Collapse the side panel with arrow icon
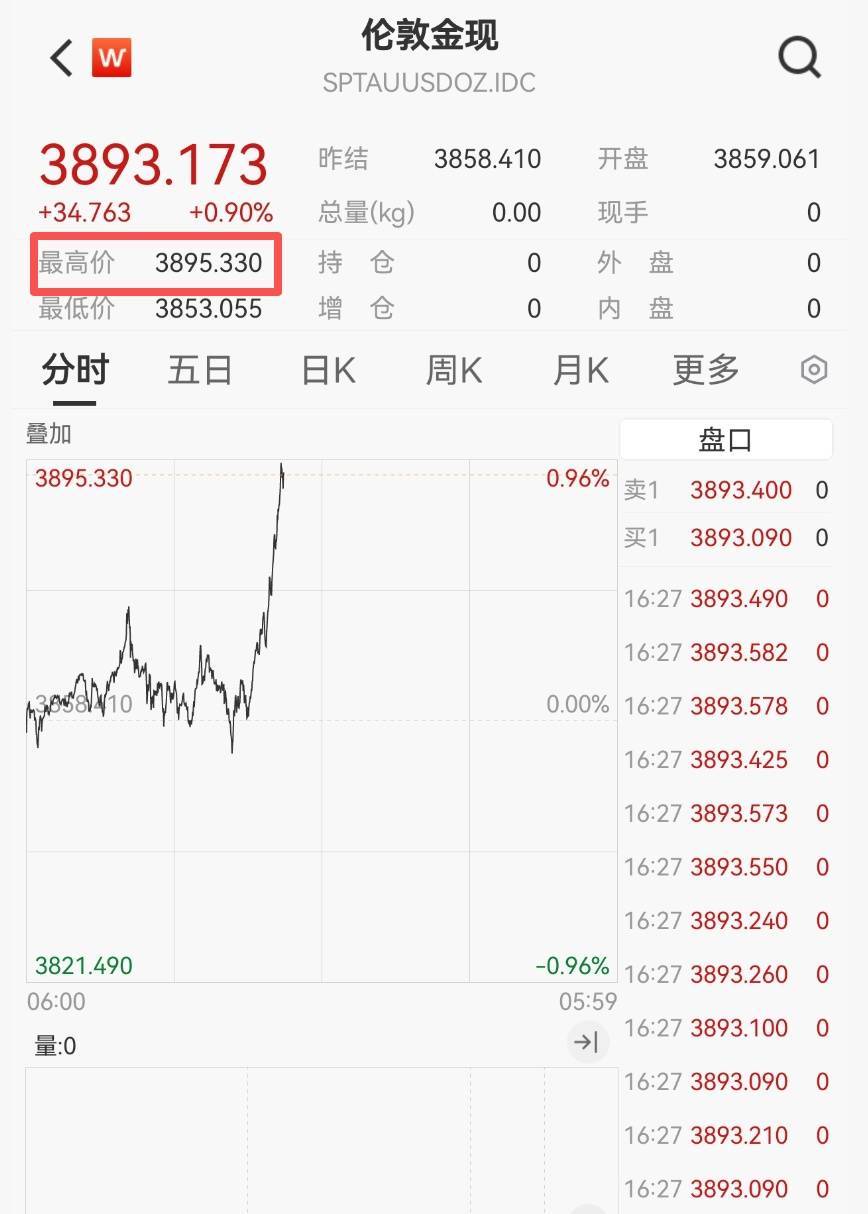 click(586, 1043)
